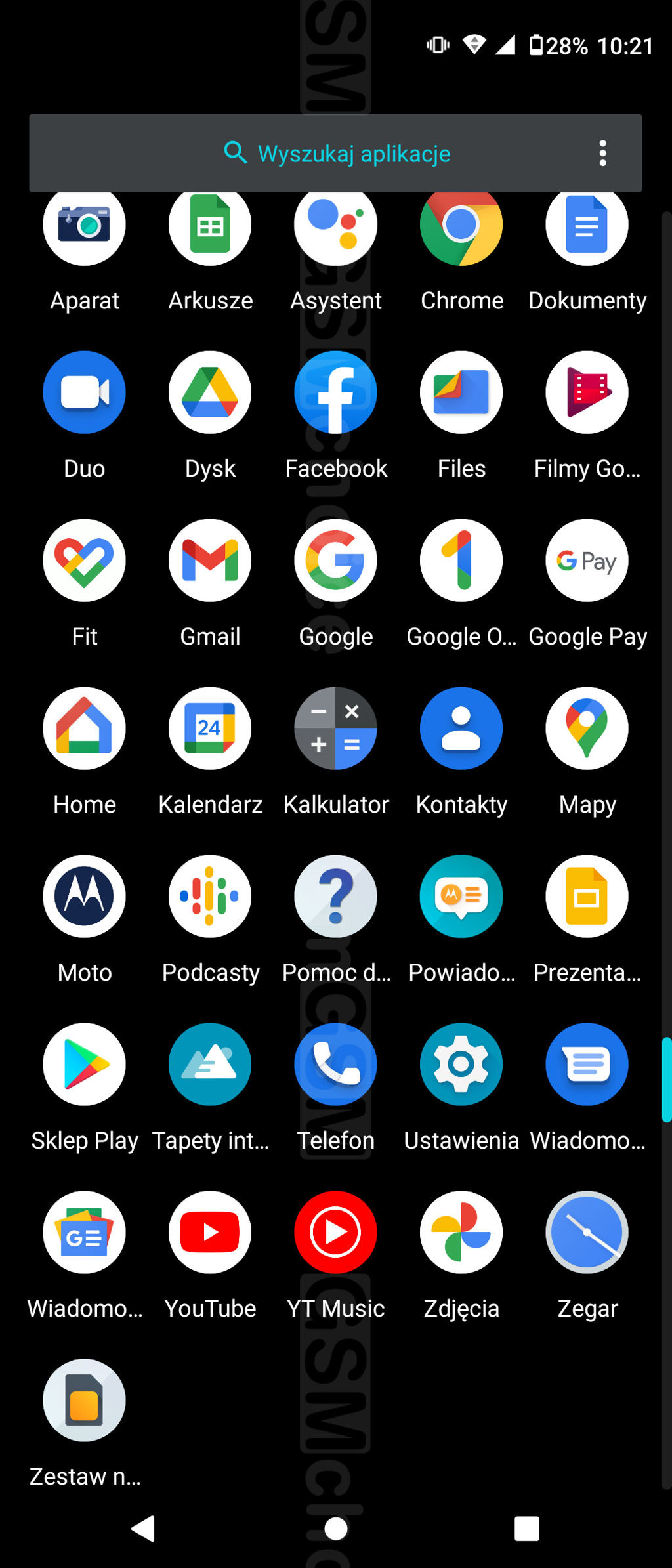Open Ustawienia settings
Viewport: 672px width, 1568px height.
[461, 1065]
